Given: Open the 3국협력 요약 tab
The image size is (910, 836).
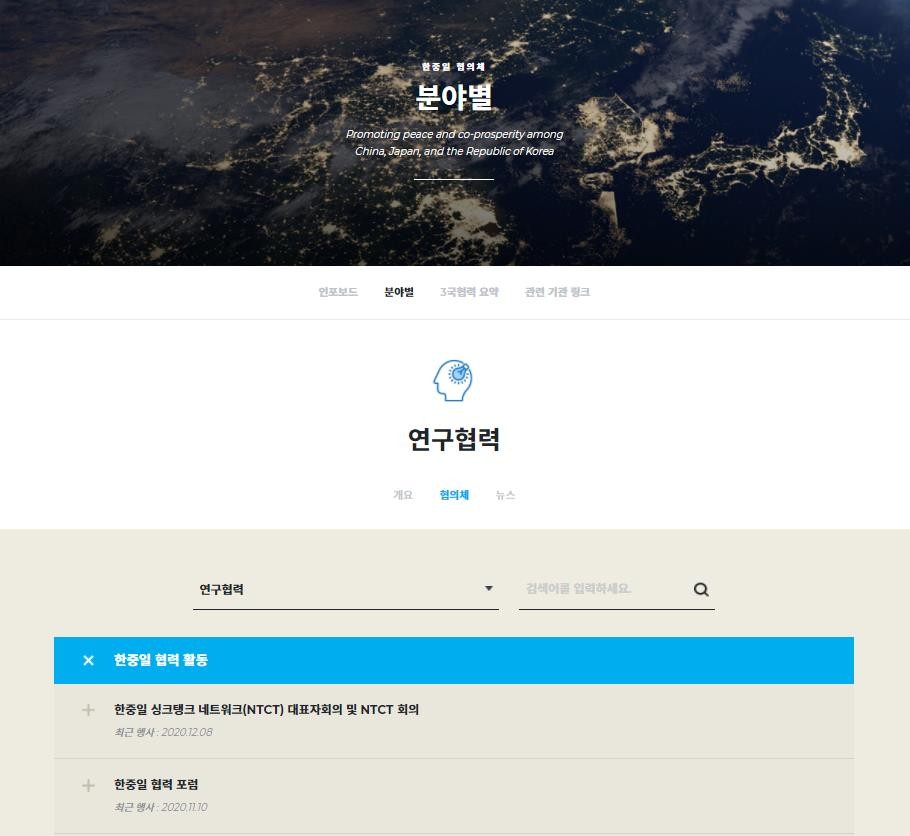Looking at the screenshot, I should (469, 292).
